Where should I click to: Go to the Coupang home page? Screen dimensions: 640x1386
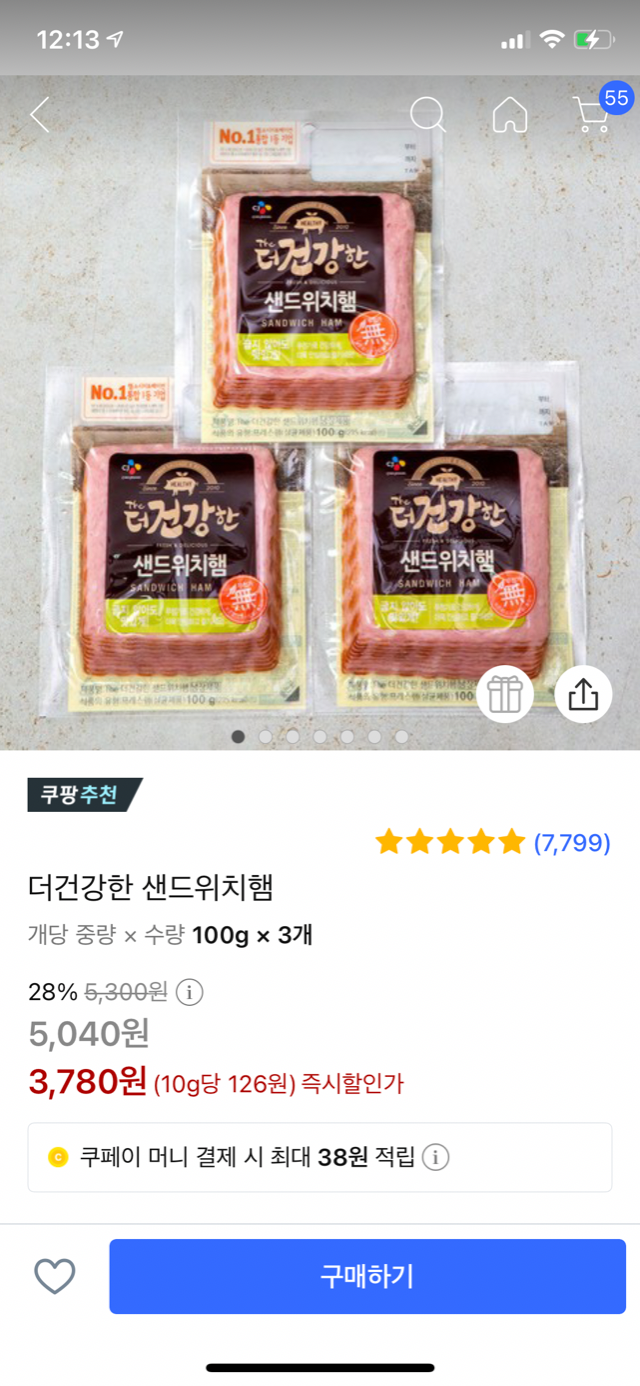click(510, 115)
